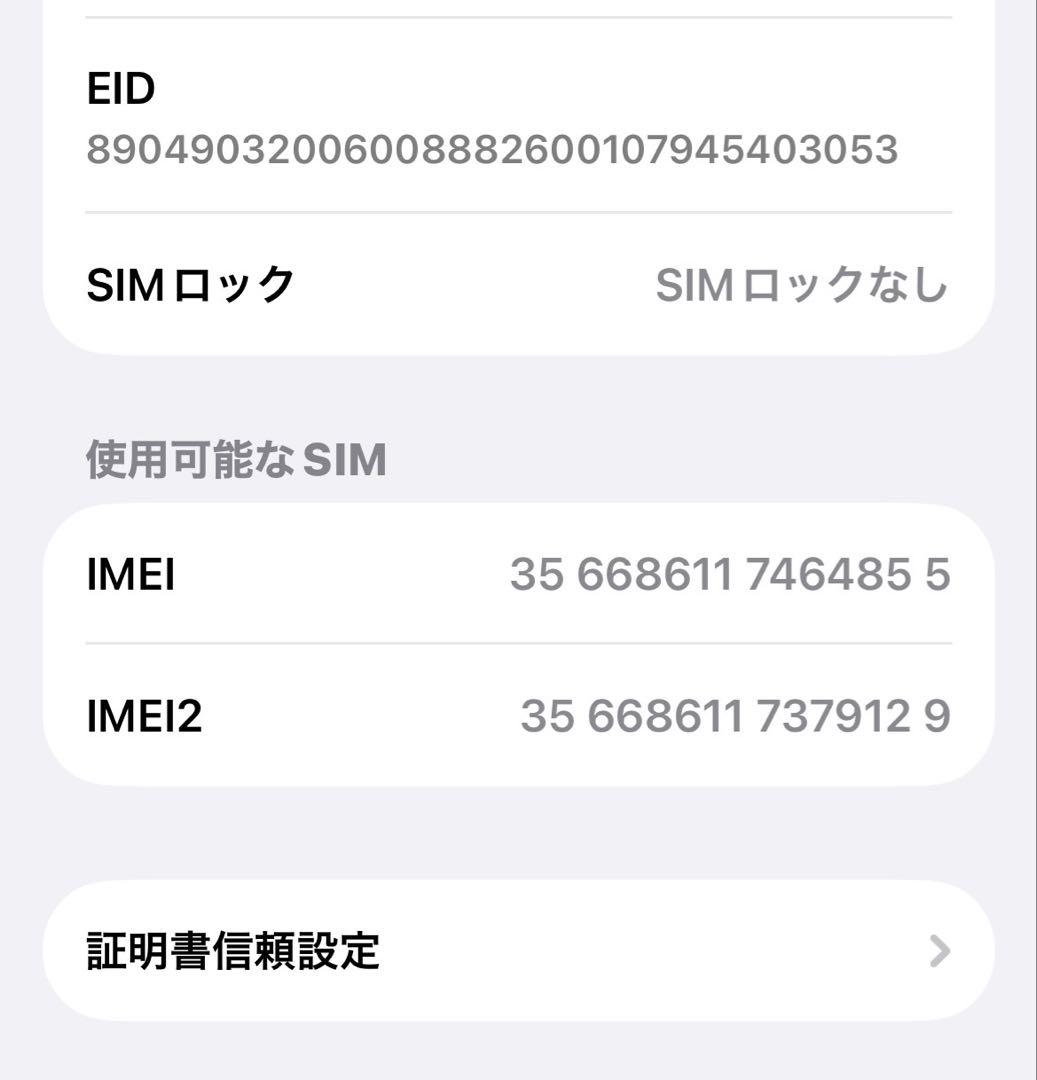Tap the 使用可能な SIM section header
Image resolution: width=1037 pixels, height=1080 pixels.
click(x=237, y=460)
